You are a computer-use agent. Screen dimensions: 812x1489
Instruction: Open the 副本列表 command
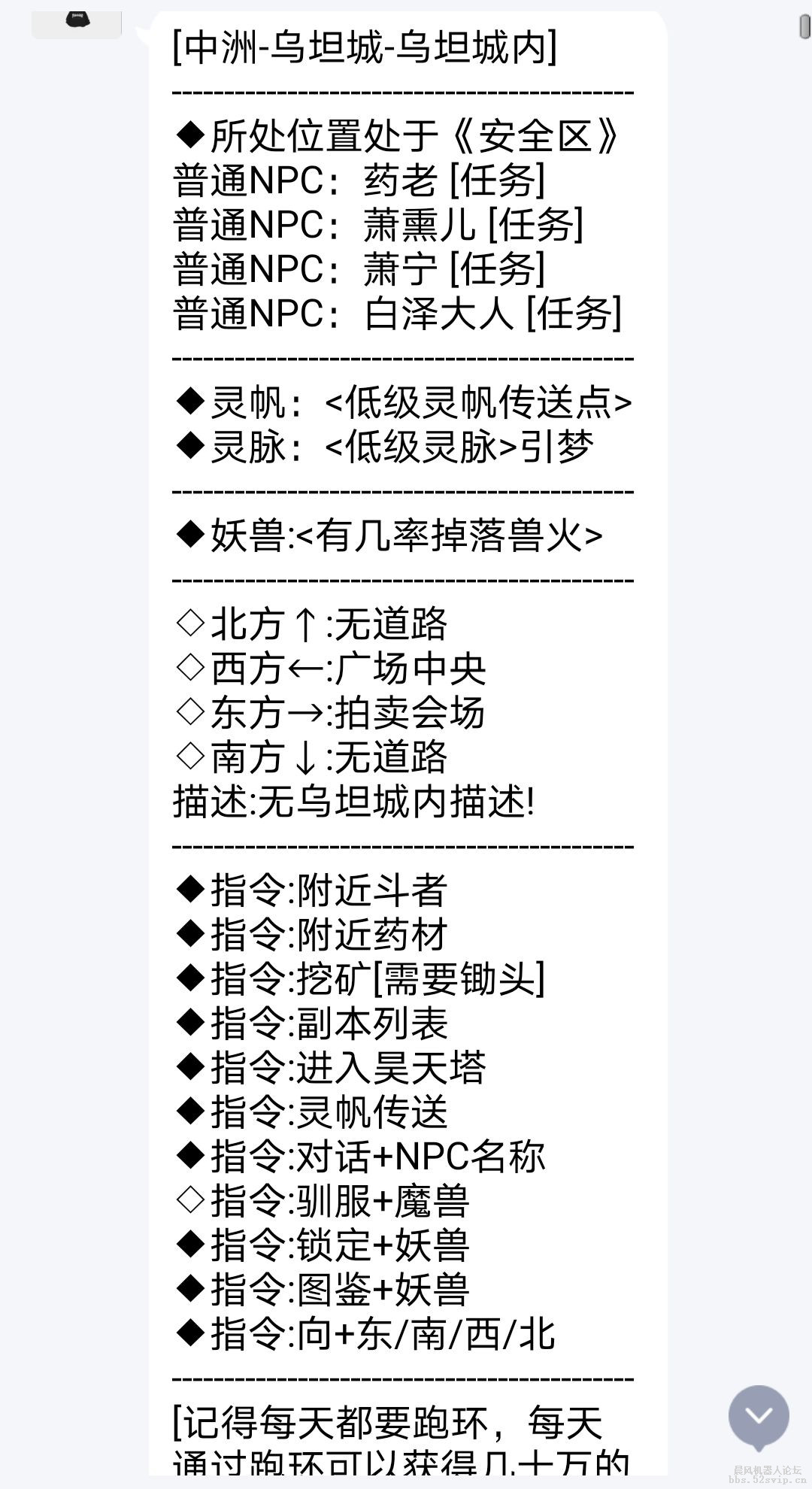point(316,1024)
